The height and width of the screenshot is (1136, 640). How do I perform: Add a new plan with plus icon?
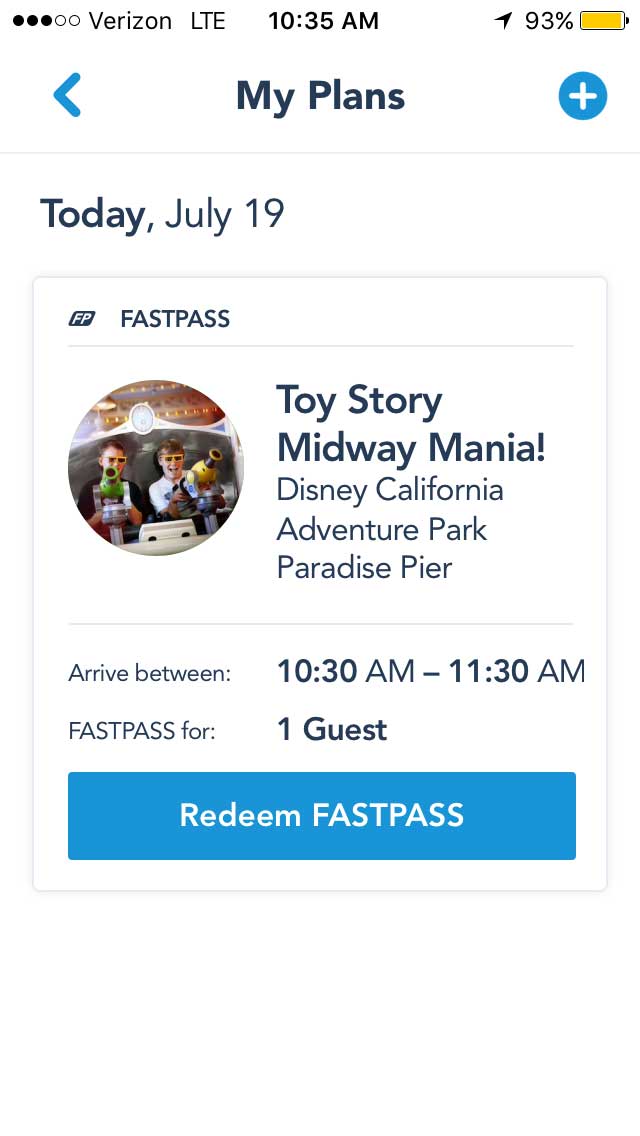[x=582, y=96]
